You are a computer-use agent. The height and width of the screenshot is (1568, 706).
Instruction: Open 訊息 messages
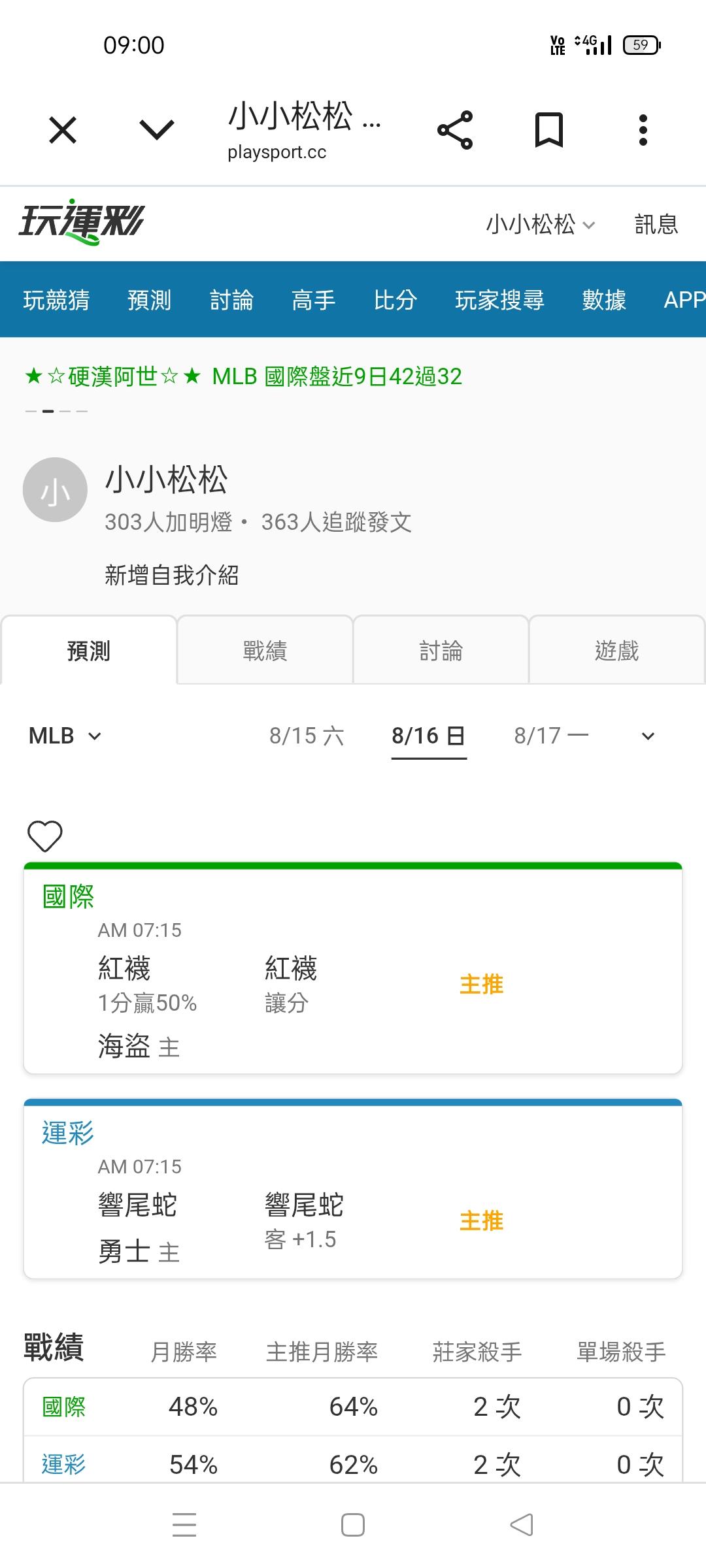point(656,225)
